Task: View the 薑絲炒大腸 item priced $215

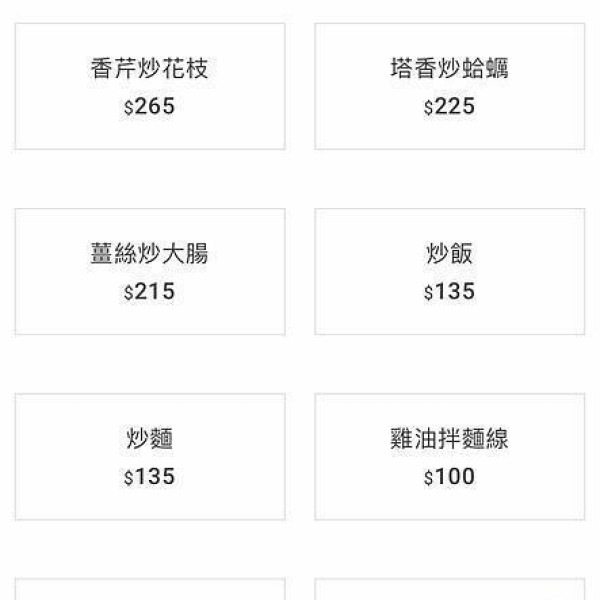Action: (x=150, y=272)
